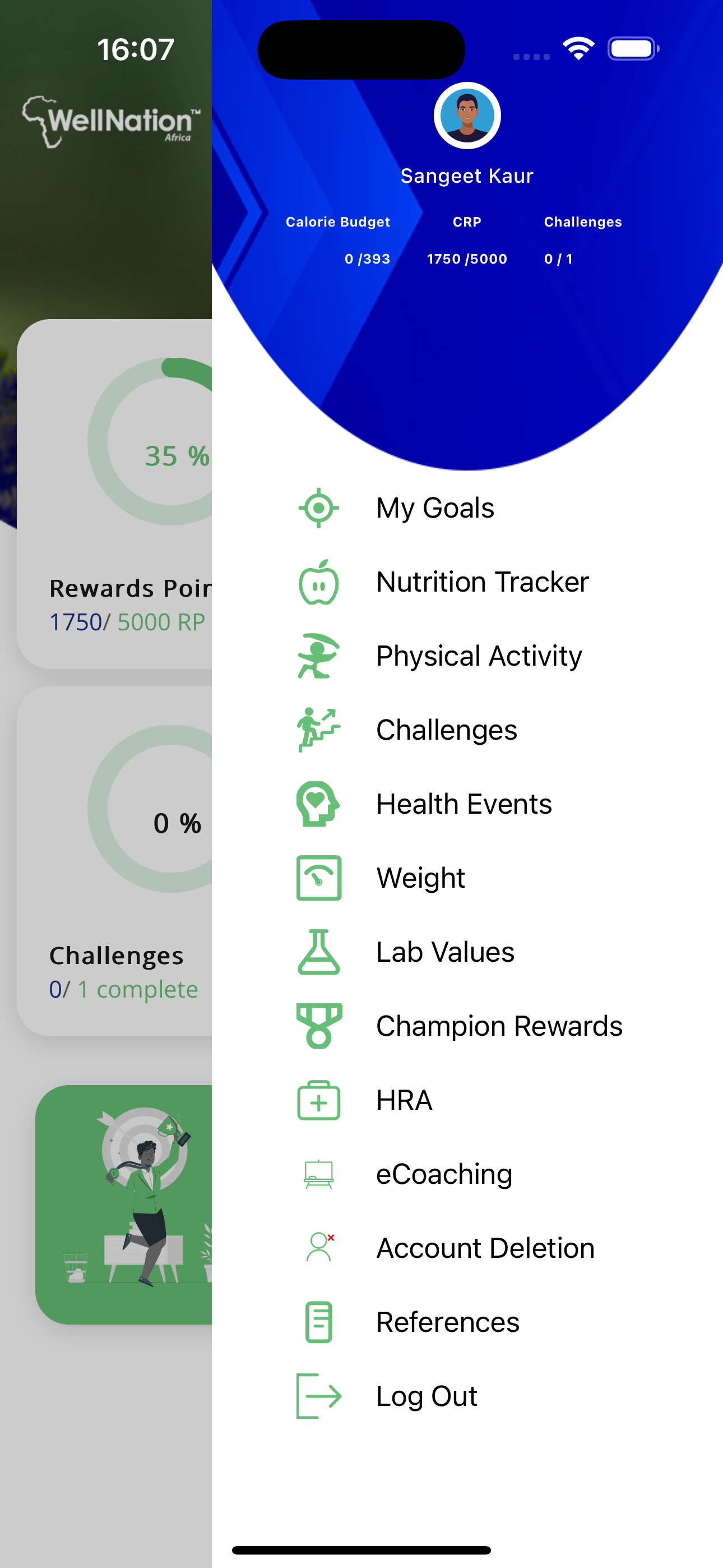Open the Rewards Points card

coord(114,494)
